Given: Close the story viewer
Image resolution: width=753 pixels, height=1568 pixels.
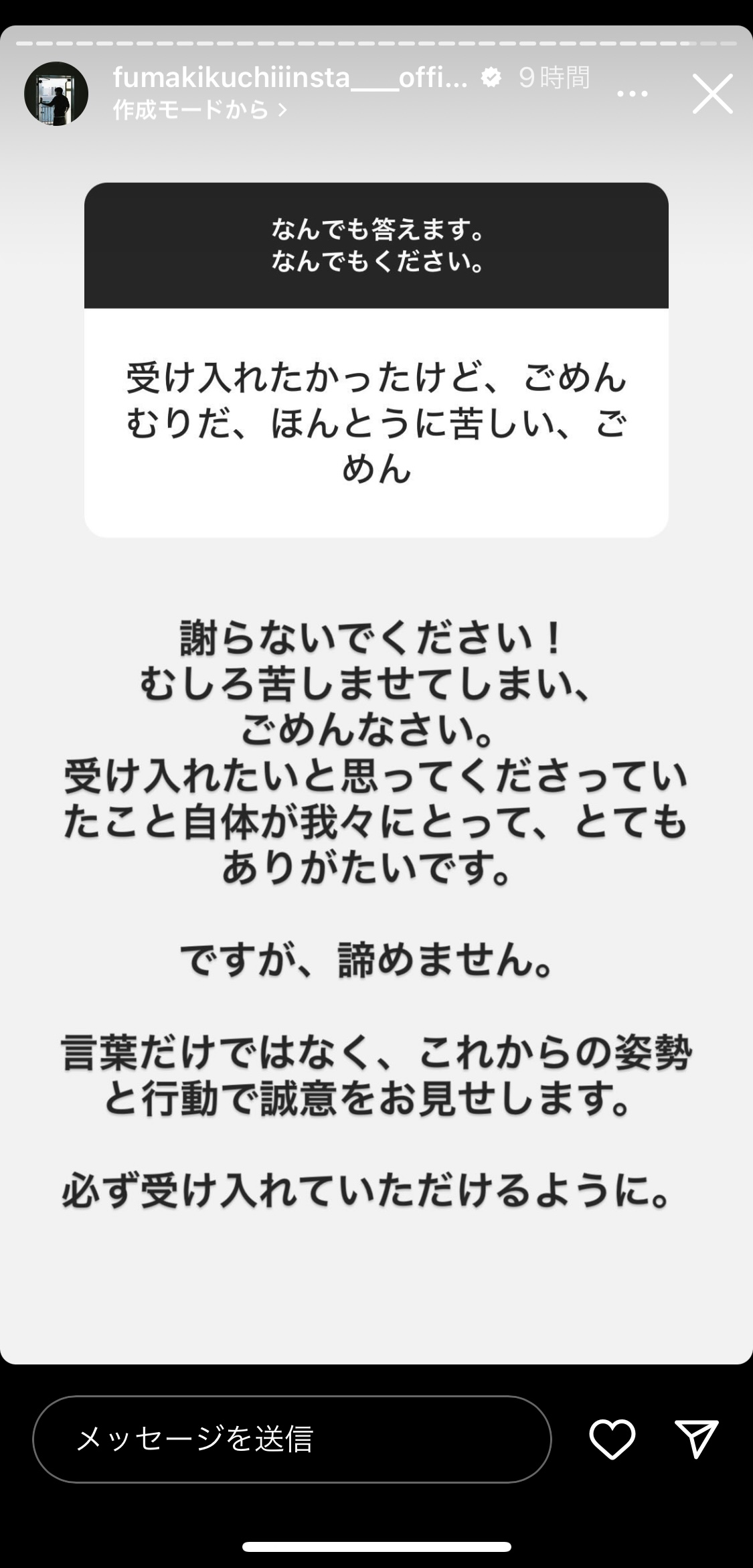Looking at the screenshot, I should (712, 94).
